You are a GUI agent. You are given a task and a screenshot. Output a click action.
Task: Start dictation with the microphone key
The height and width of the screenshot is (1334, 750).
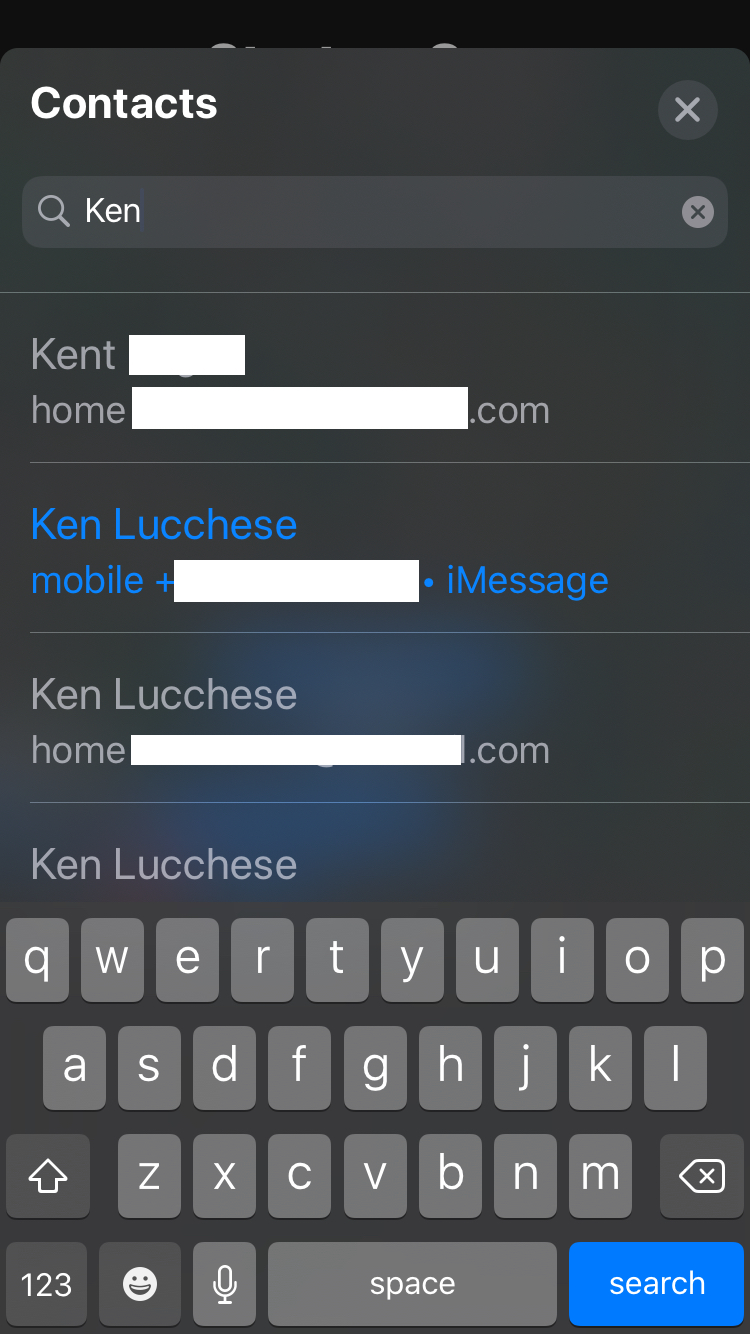pyautogui.click(x=225, y=1283)
